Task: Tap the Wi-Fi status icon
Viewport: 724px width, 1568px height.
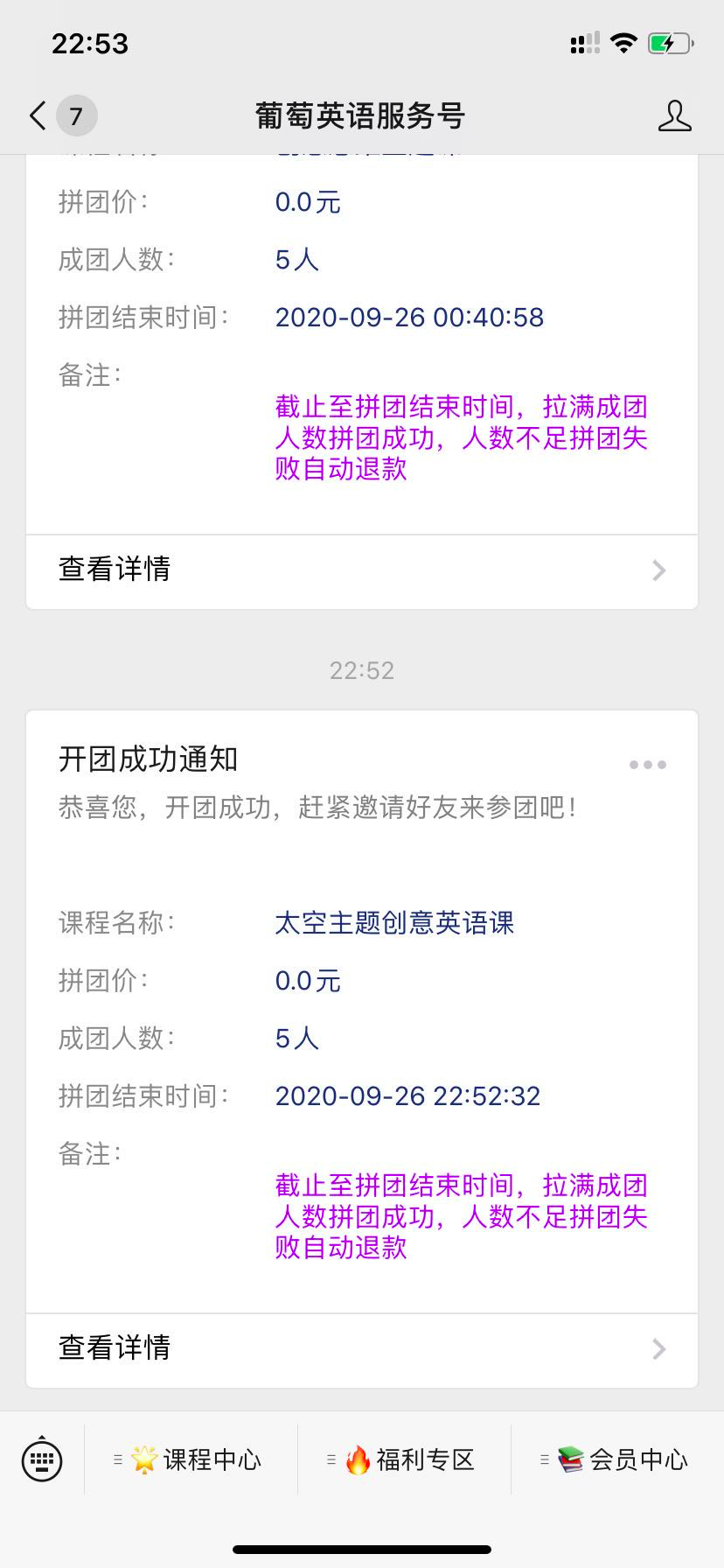Action: [x=623, y=42]
